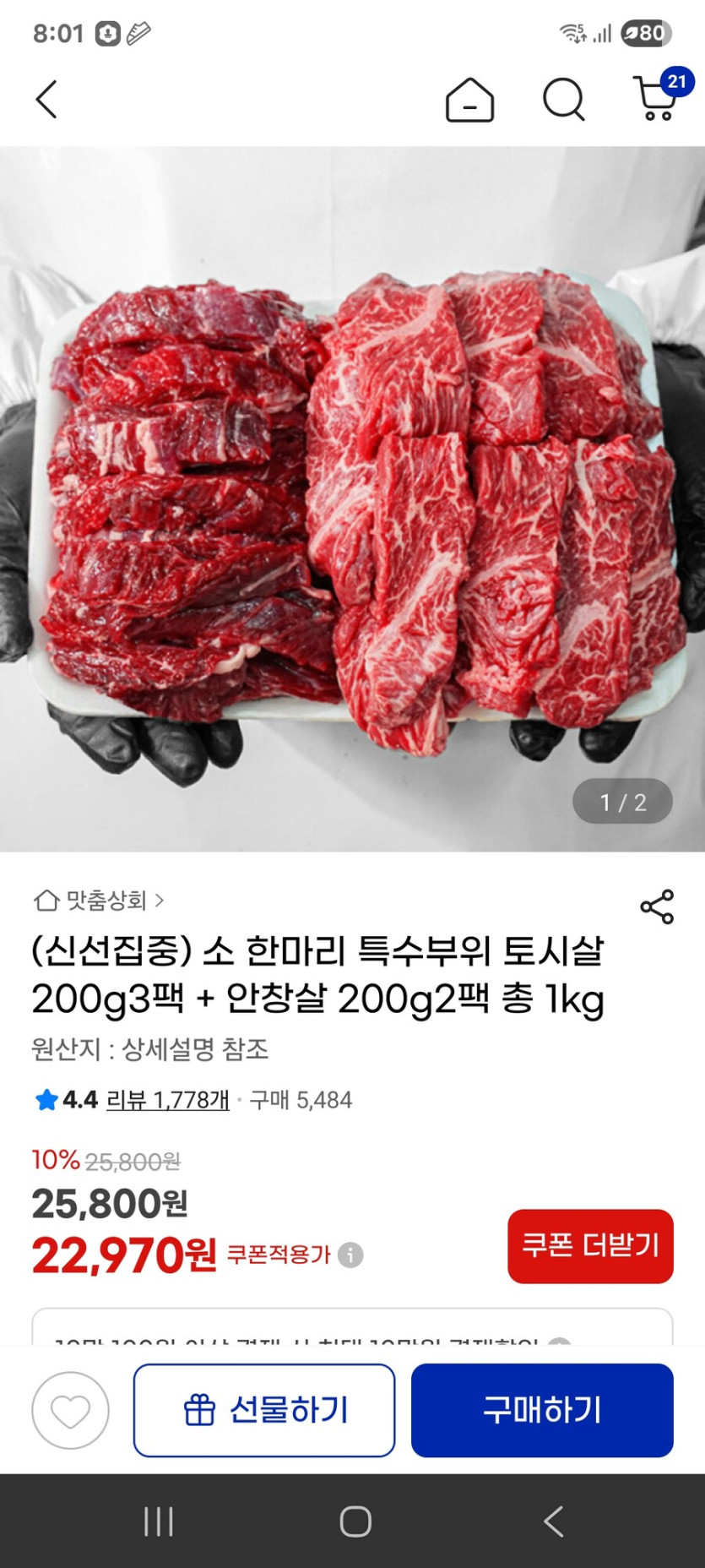Switch to the product image carousel
This screenshot has height=1568, width=705.
352,498
